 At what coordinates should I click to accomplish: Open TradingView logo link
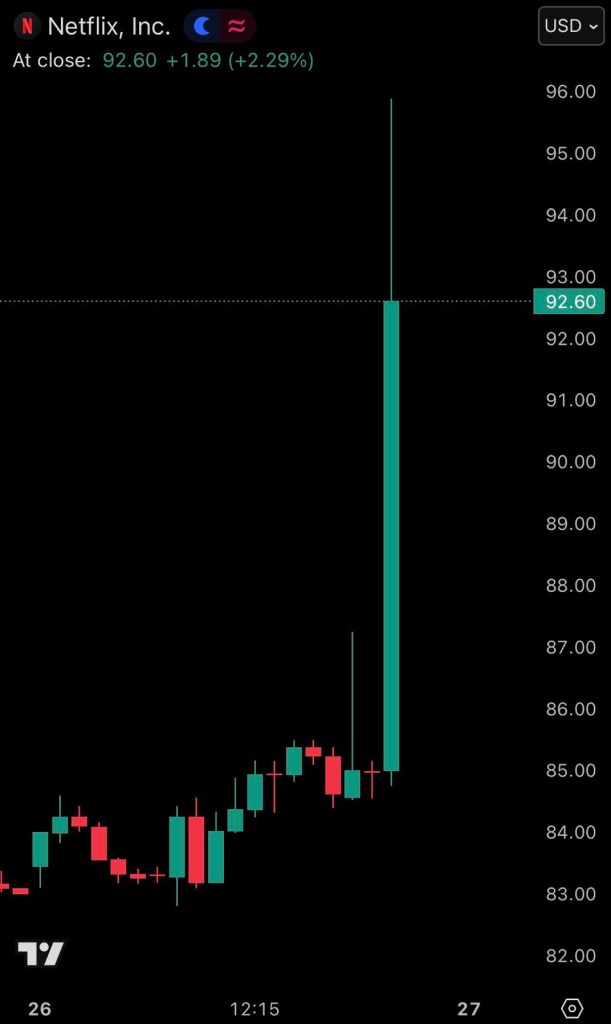click(40, 954)
